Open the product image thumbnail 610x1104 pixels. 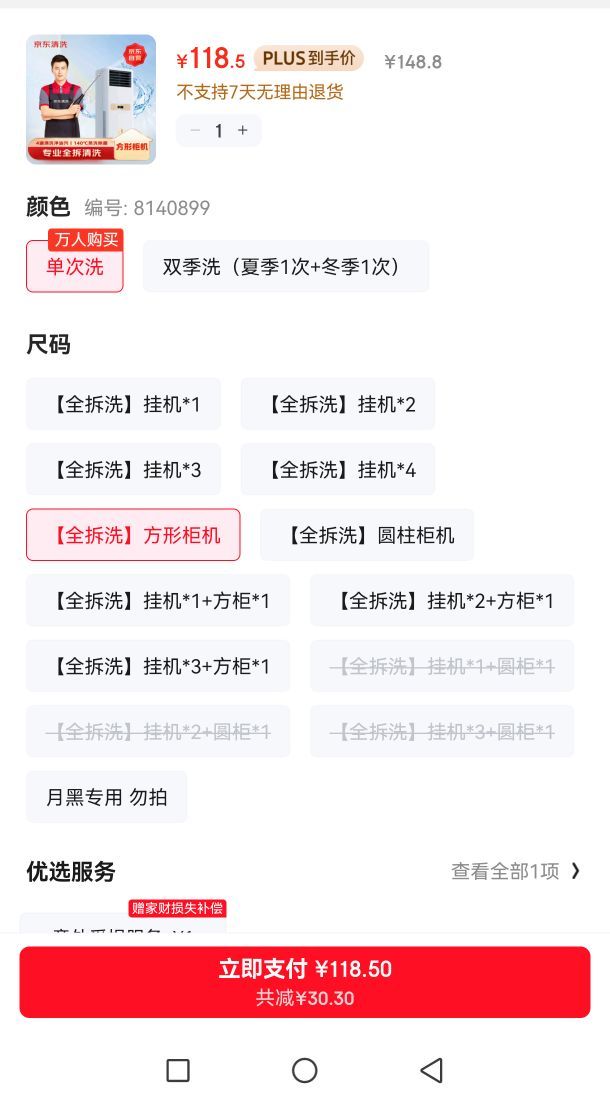click(91, 99)
